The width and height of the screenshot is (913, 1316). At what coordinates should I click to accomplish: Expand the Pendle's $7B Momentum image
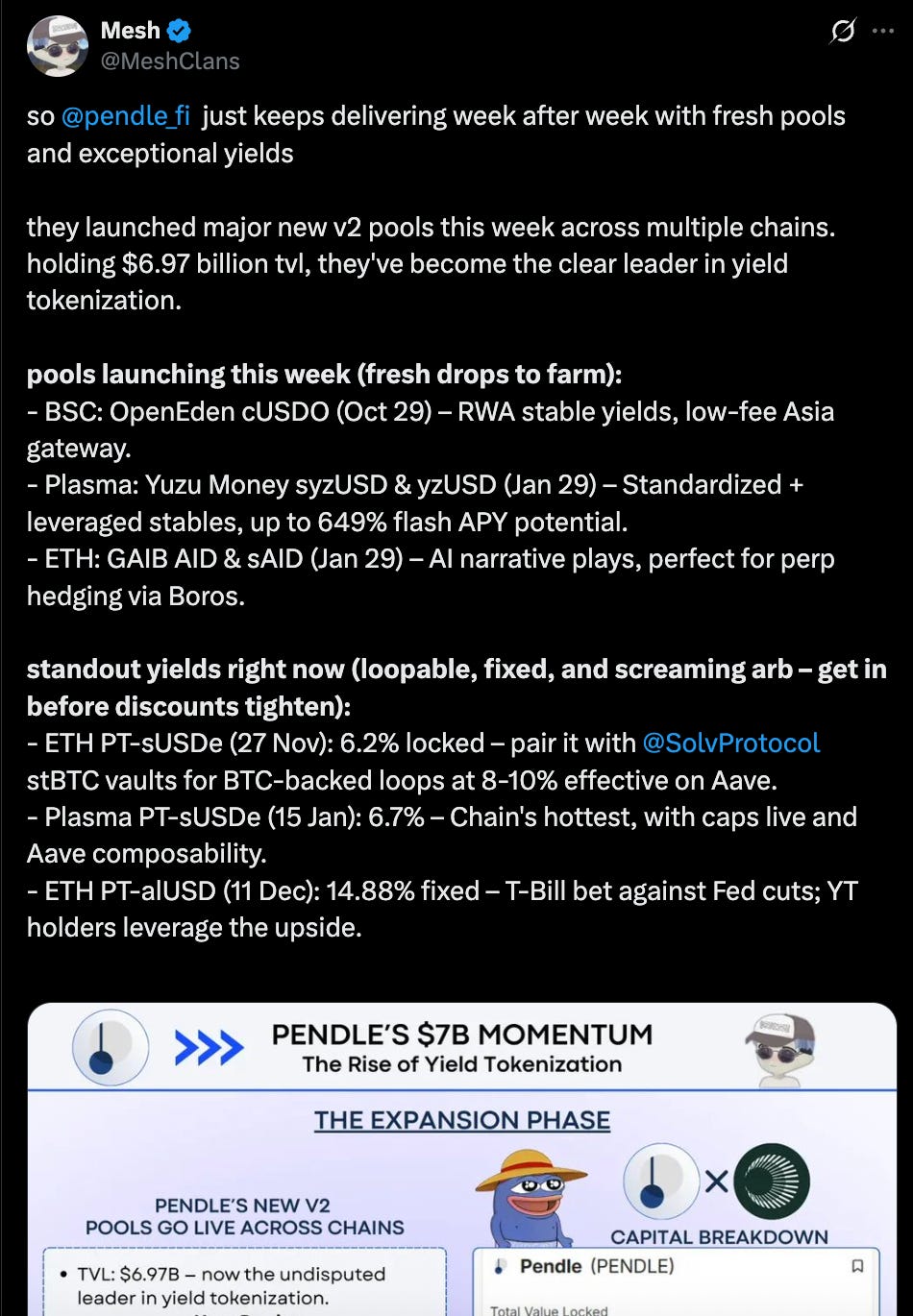pos(462,1159)
